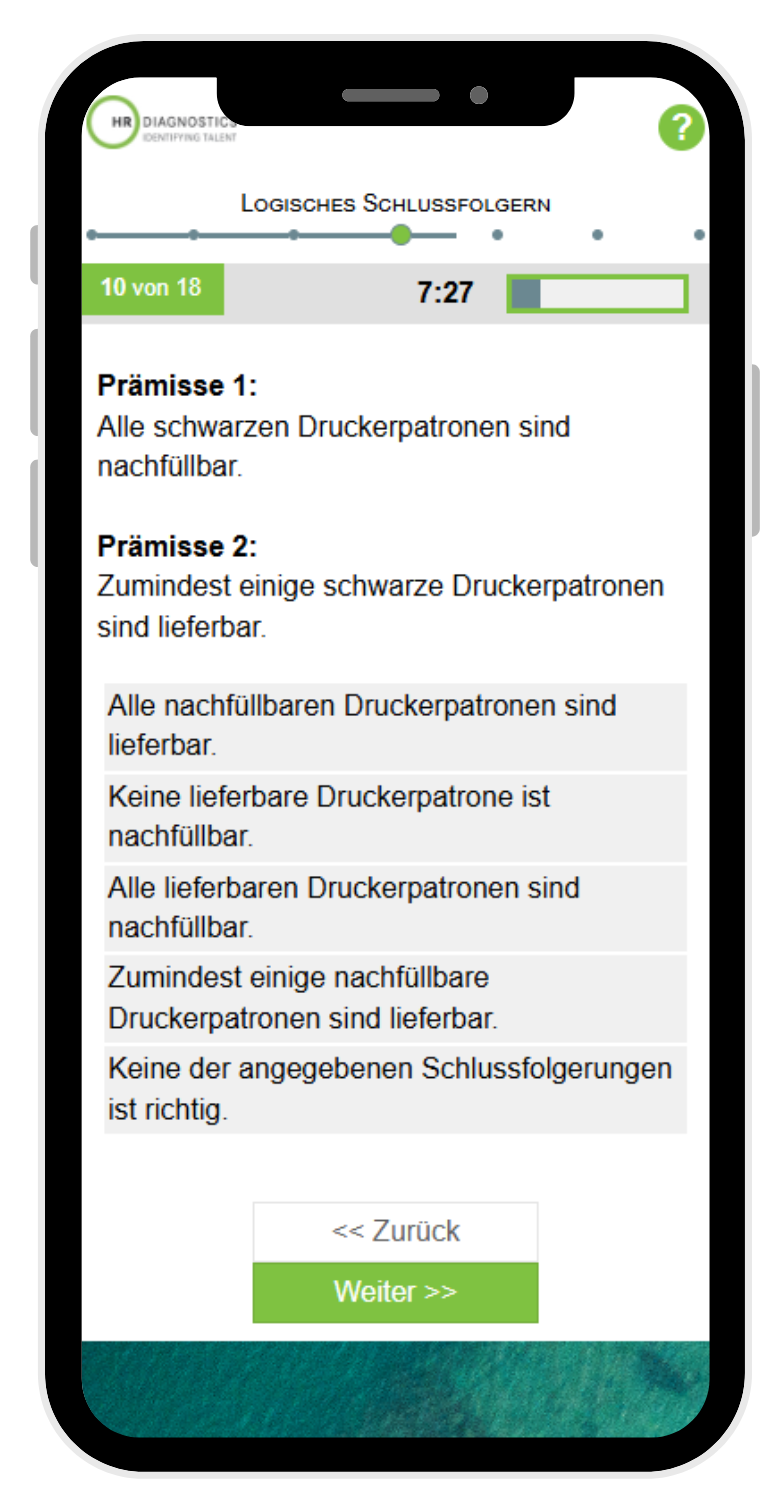
Task: Go back with the Zurück button
Action: (395, 1232)
